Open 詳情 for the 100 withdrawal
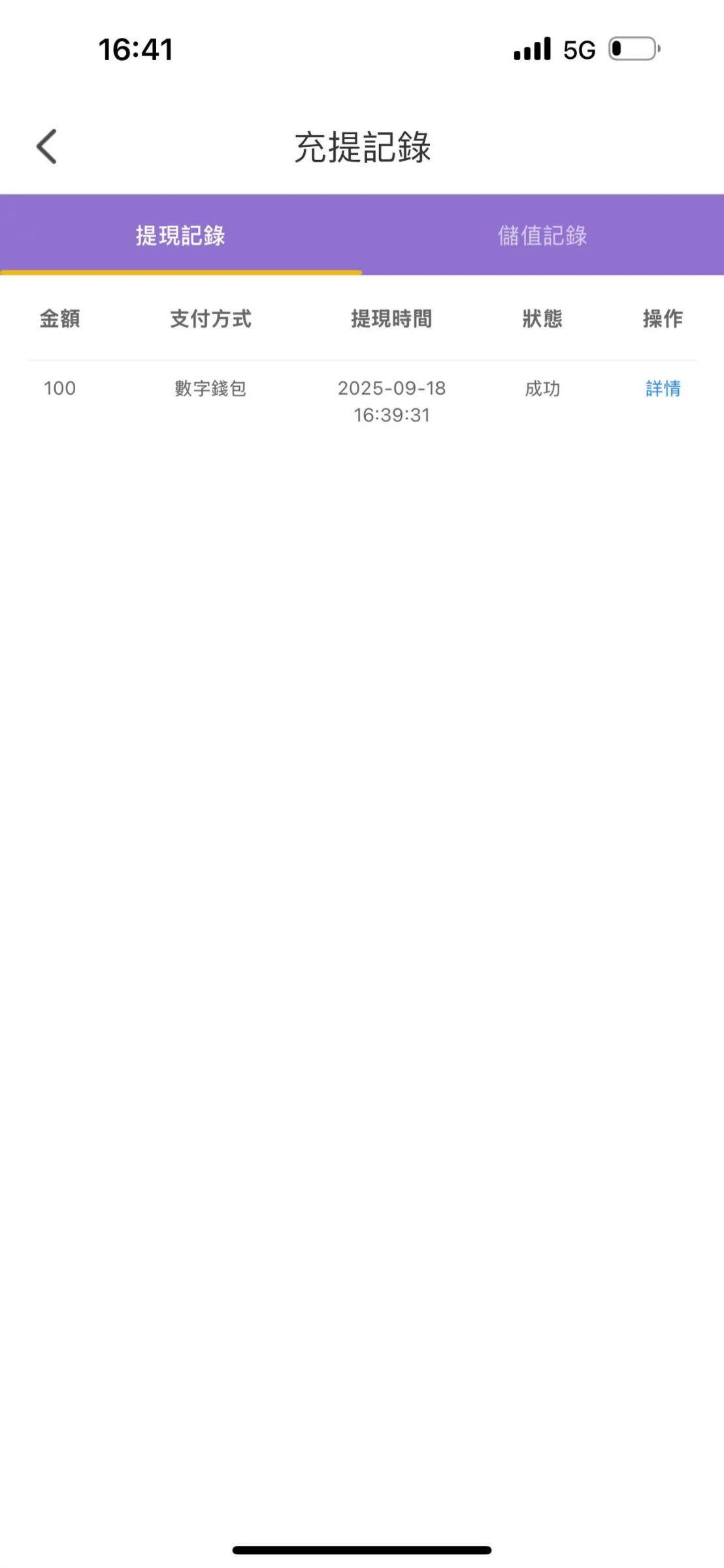The height and width of the screenshot is (1568, 724). click(x=663, y=389)
